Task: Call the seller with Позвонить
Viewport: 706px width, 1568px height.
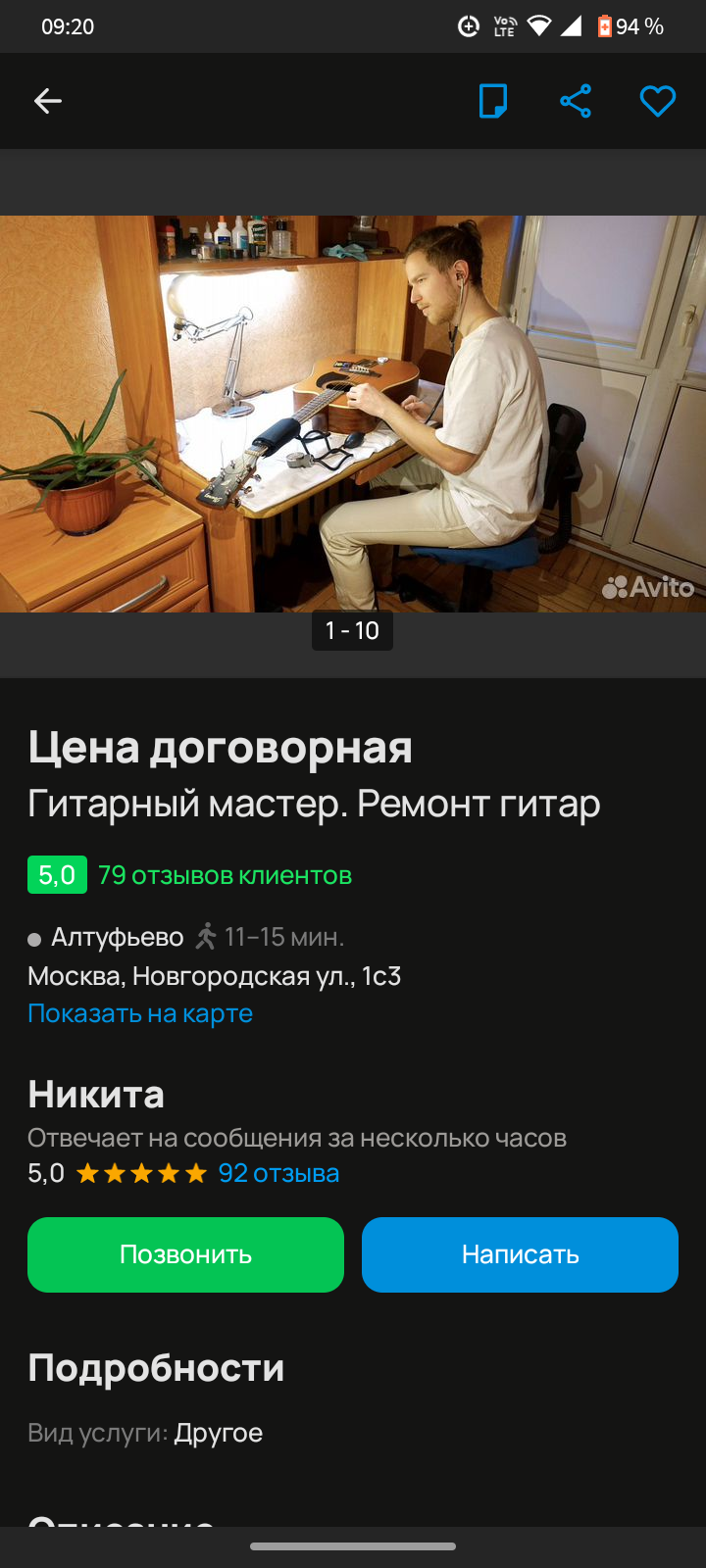Action: pyautogui.click(x=185, y=1254)
